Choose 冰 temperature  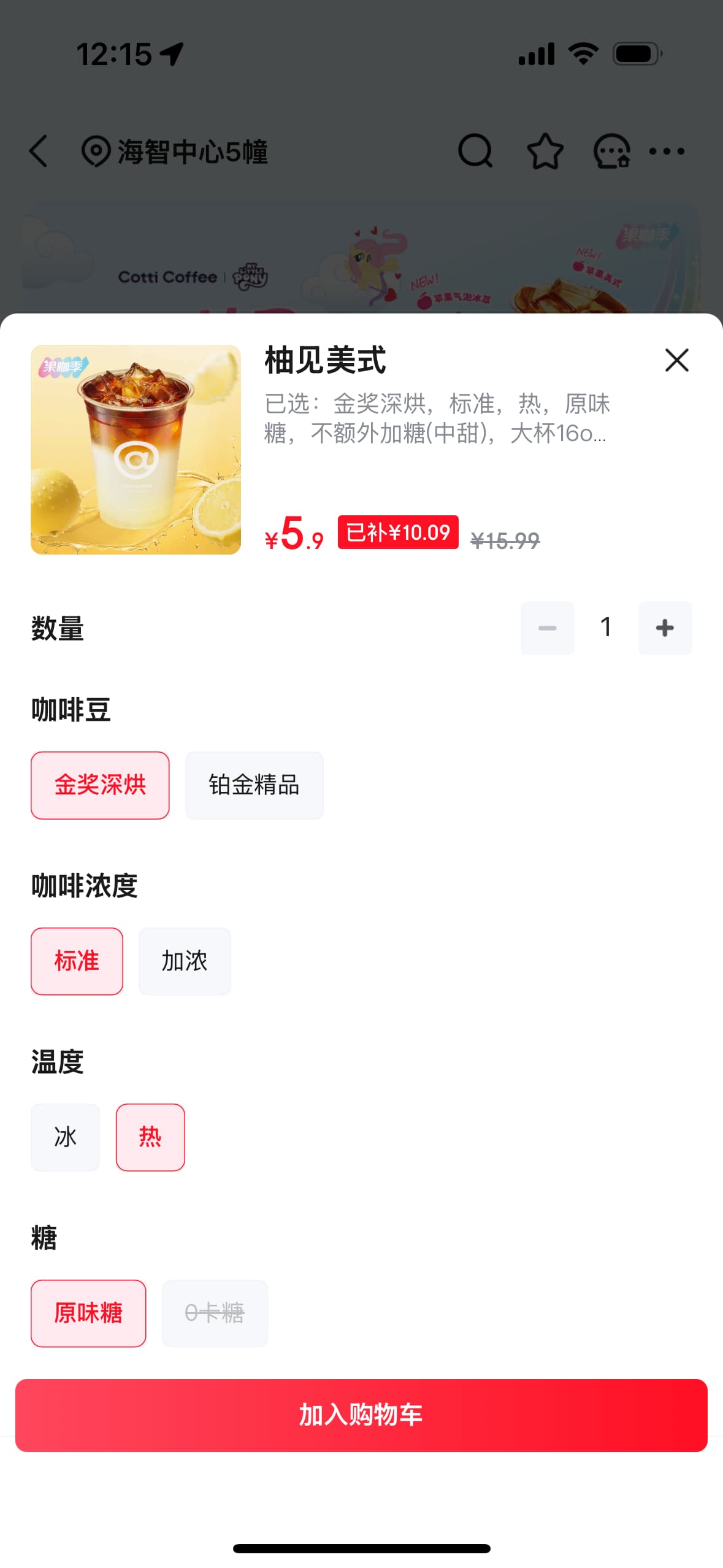[x=65, y=1137]
